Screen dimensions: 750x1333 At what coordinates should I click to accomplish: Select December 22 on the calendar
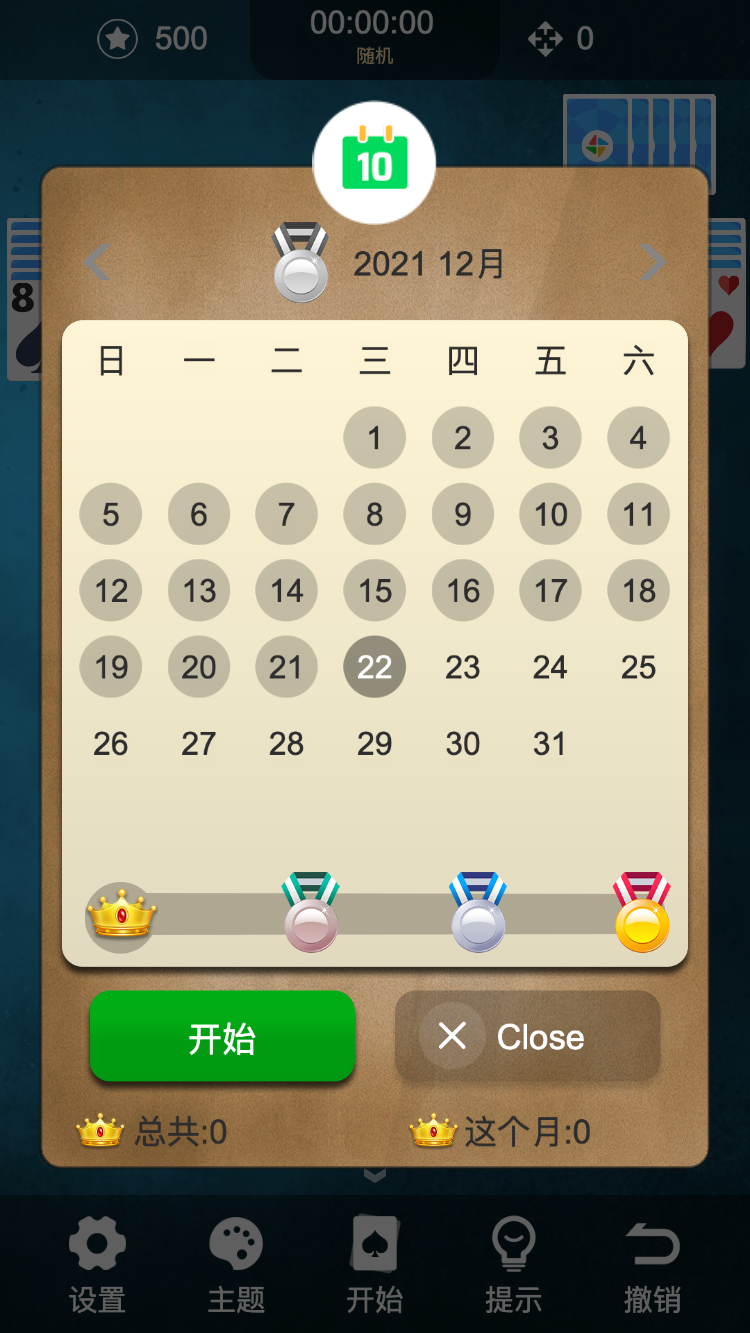click(374, 666)
